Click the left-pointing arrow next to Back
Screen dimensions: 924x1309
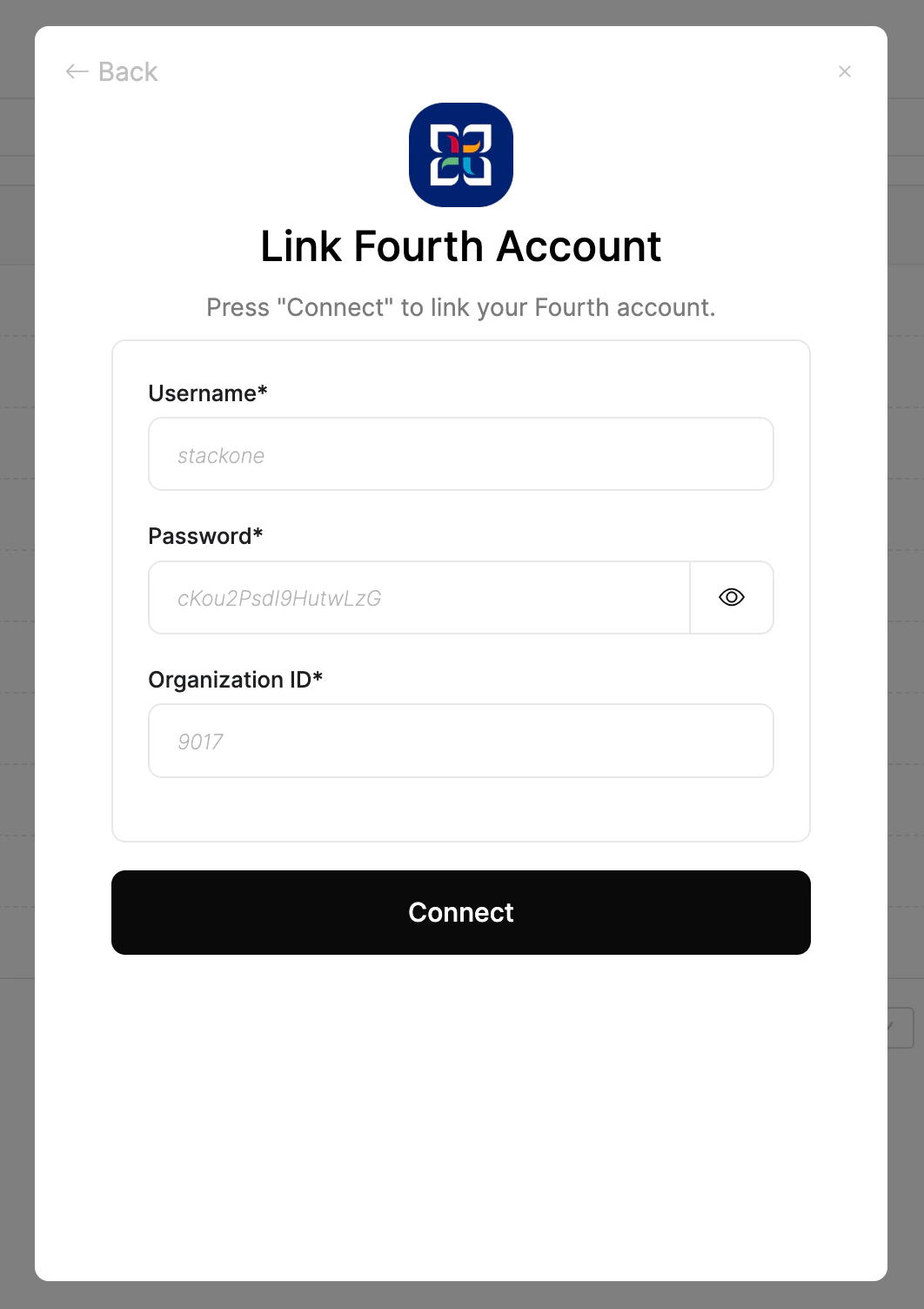tap(76, 71)
